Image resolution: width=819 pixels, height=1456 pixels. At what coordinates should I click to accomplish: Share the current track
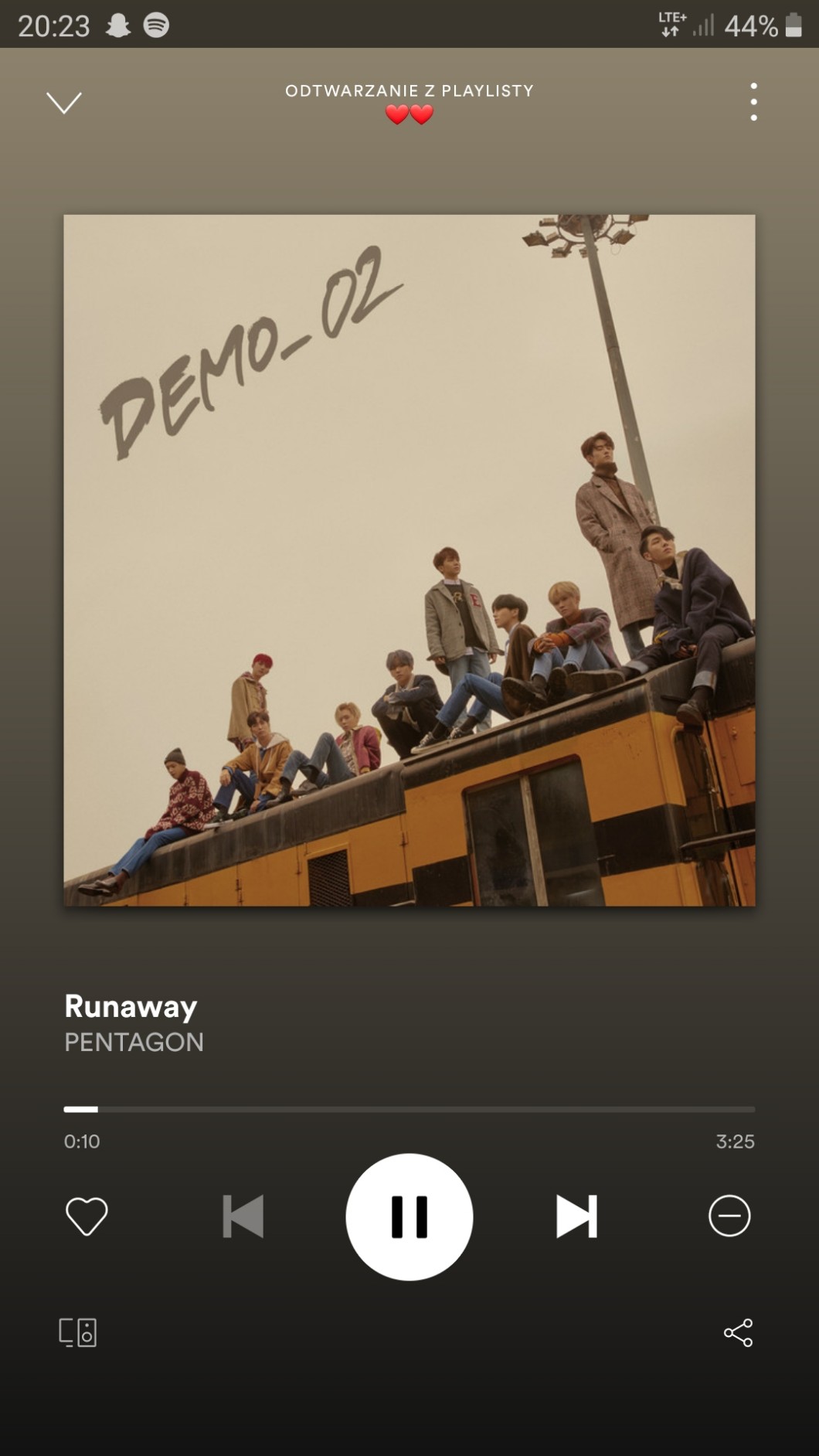[x=738, y=1332]
